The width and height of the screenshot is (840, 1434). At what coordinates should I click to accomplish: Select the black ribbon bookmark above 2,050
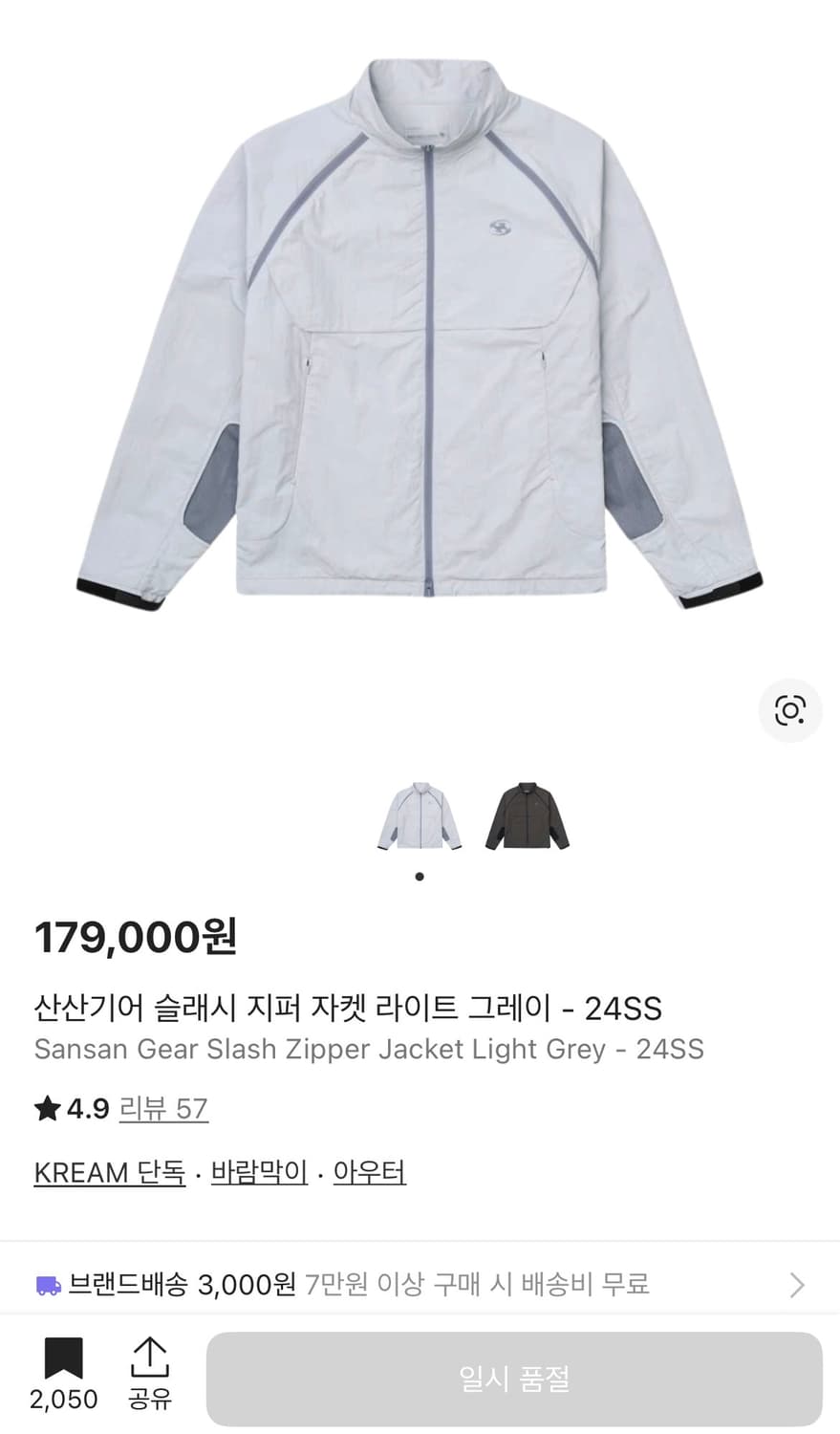(x=61, y=1358)
